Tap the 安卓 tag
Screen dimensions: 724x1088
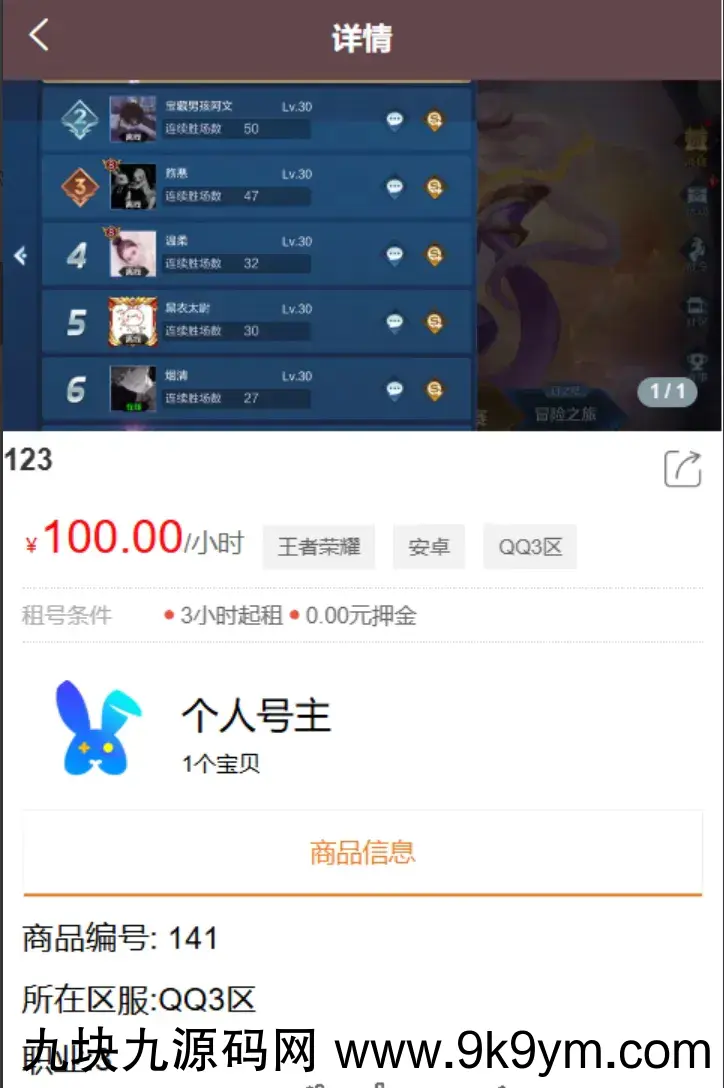[x=428, y=547]
